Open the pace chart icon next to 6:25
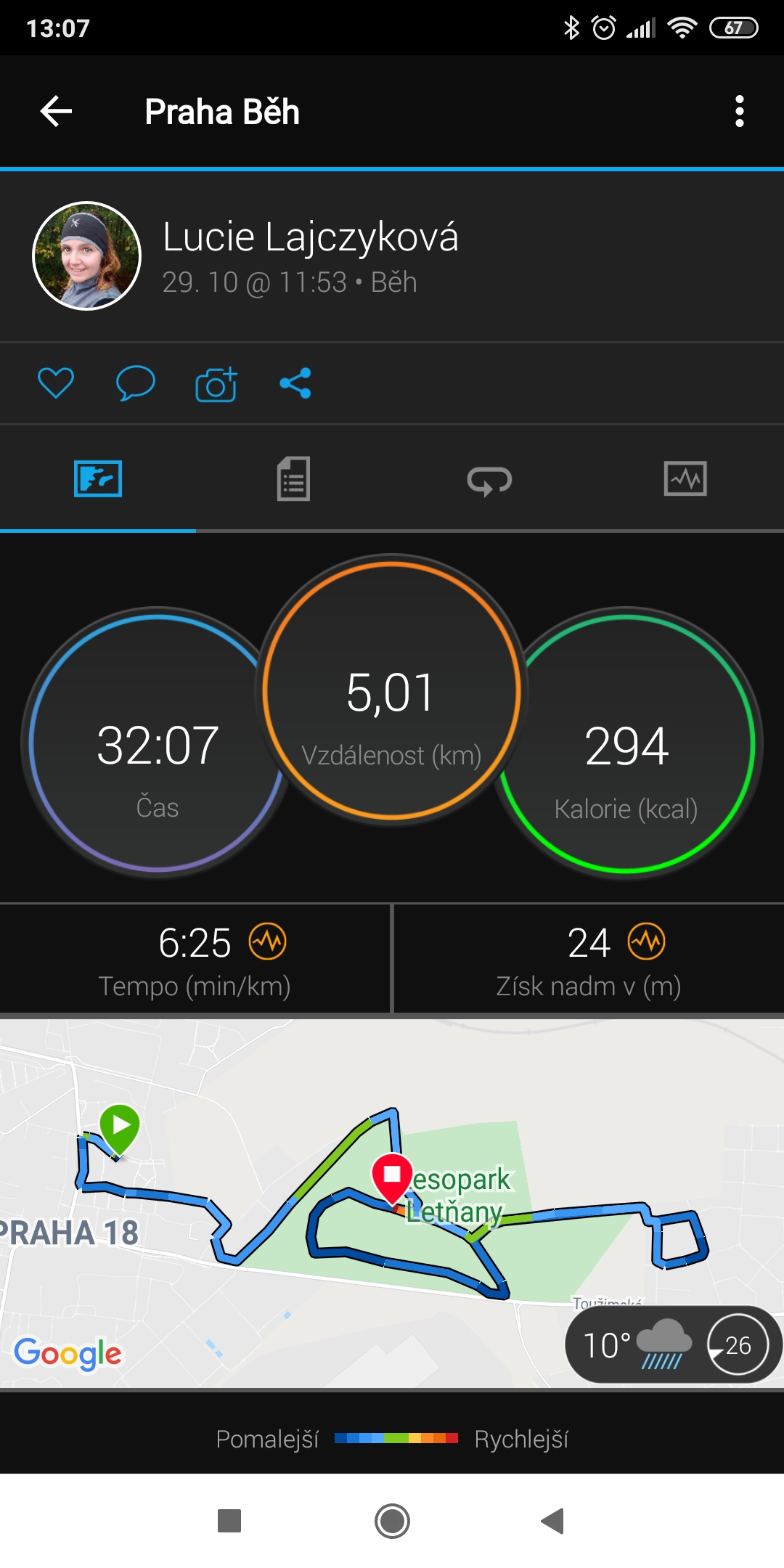 click(x=268, y=942)
